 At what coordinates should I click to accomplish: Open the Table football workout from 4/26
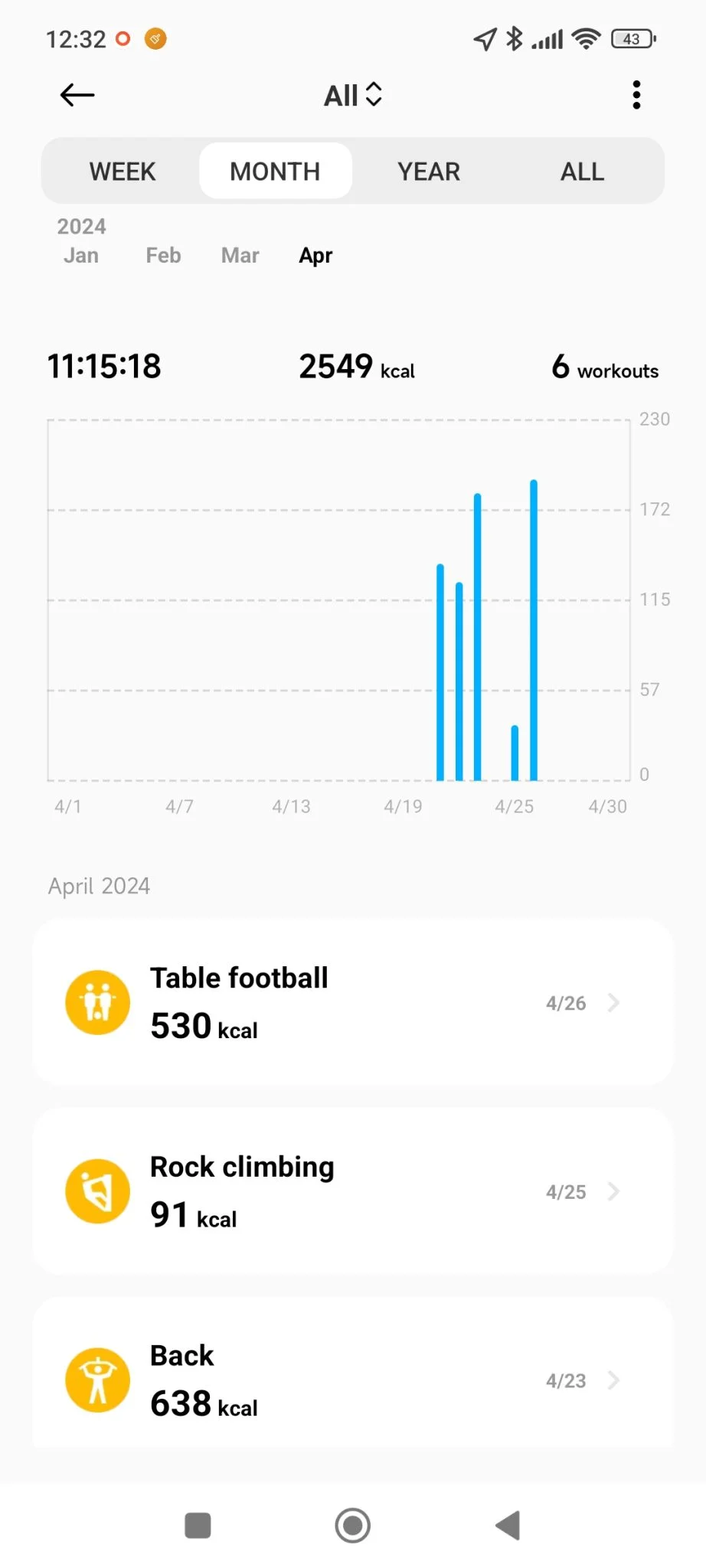(x=352, y=1002)
